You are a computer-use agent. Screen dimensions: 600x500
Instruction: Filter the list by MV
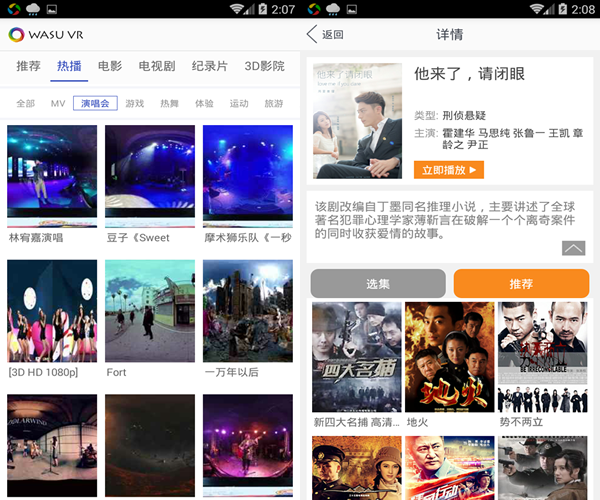[x=58, y=103]
